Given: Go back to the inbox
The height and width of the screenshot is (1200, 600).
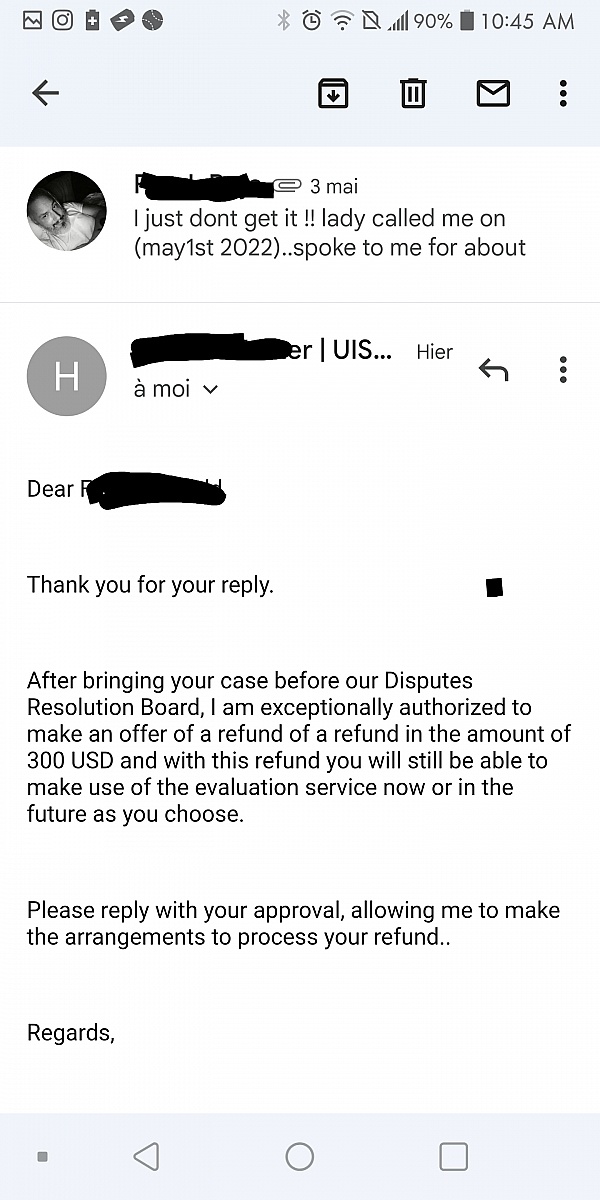Looking at the screenshot, I should 46,94.
